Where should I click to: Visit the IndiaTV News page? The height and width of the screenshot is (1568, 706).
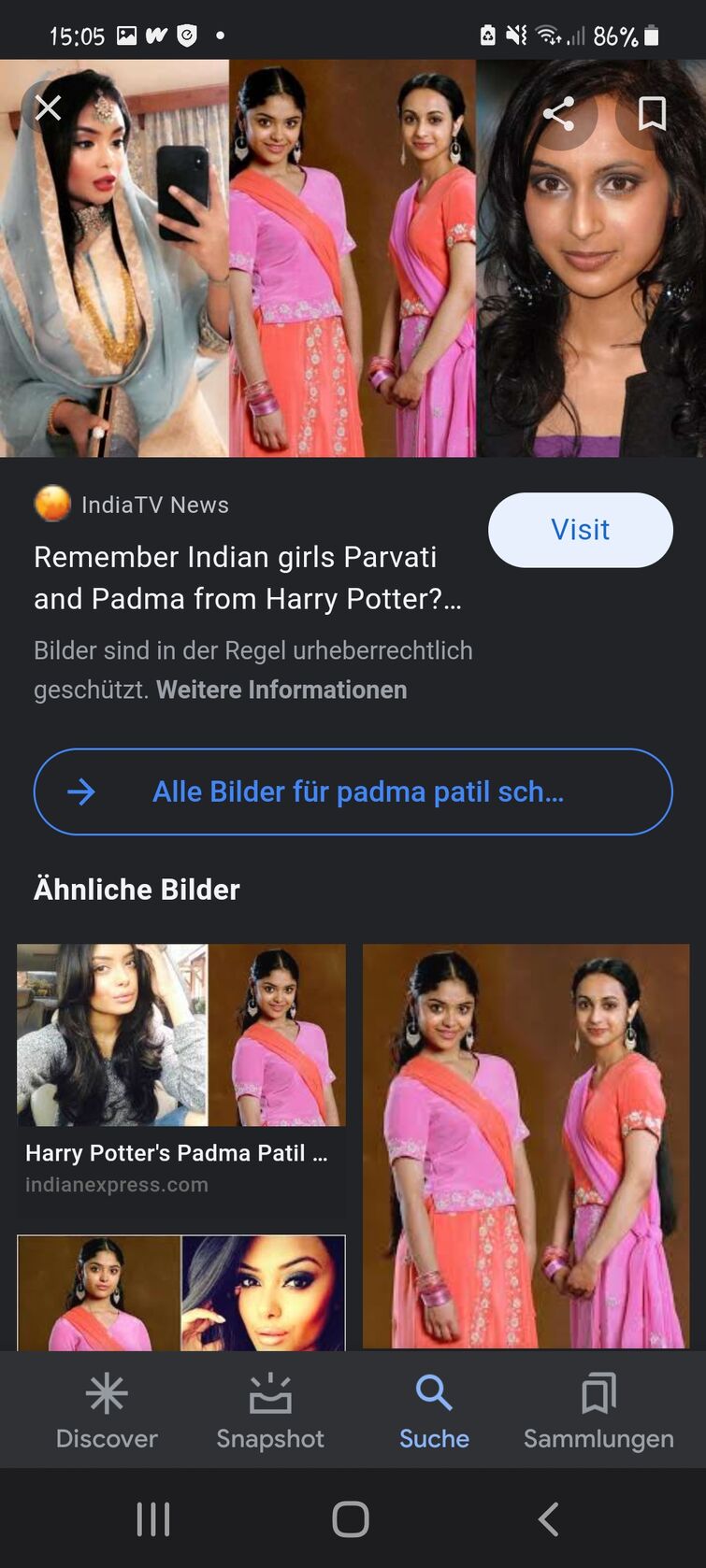(x=580, y=530)
